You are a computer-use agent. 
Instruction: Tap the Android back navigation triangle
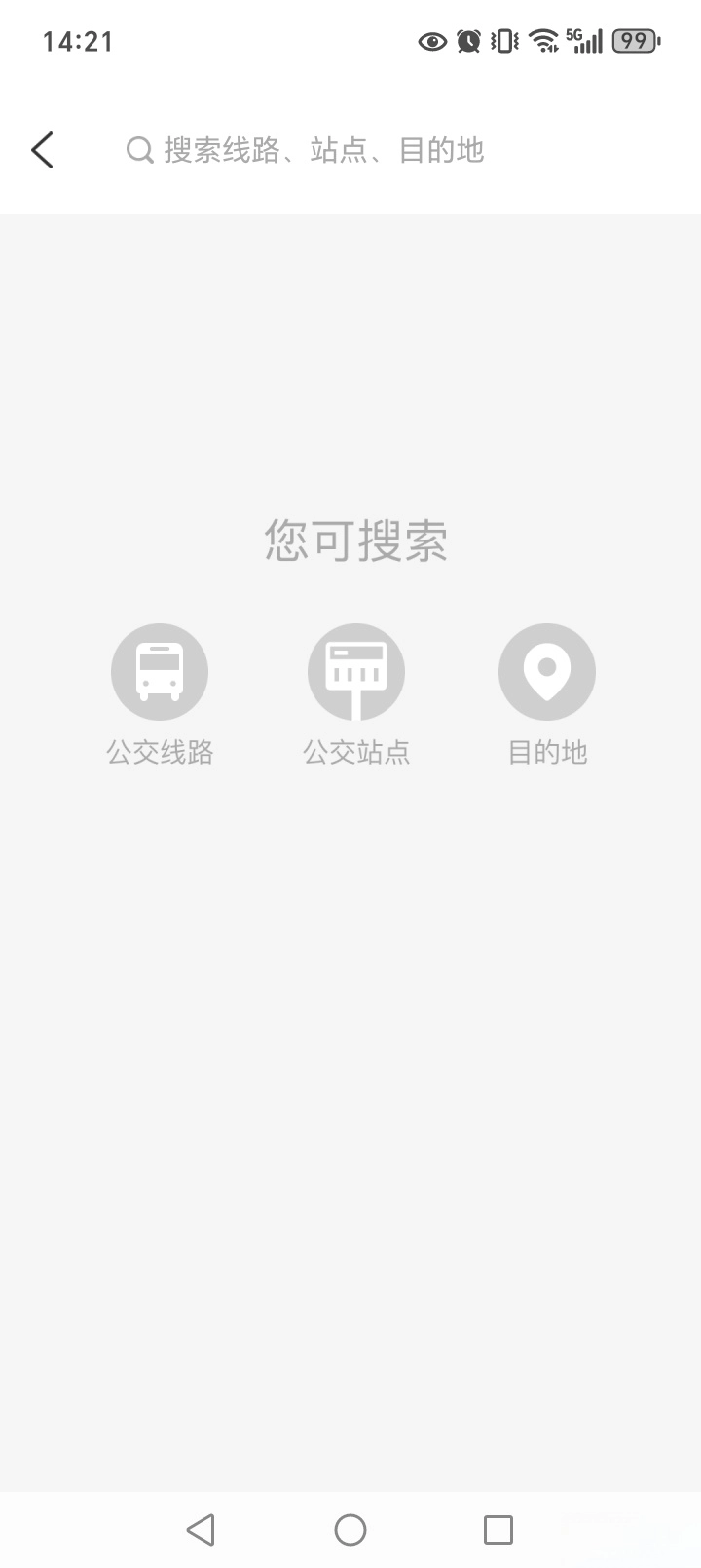[201, 1529]
